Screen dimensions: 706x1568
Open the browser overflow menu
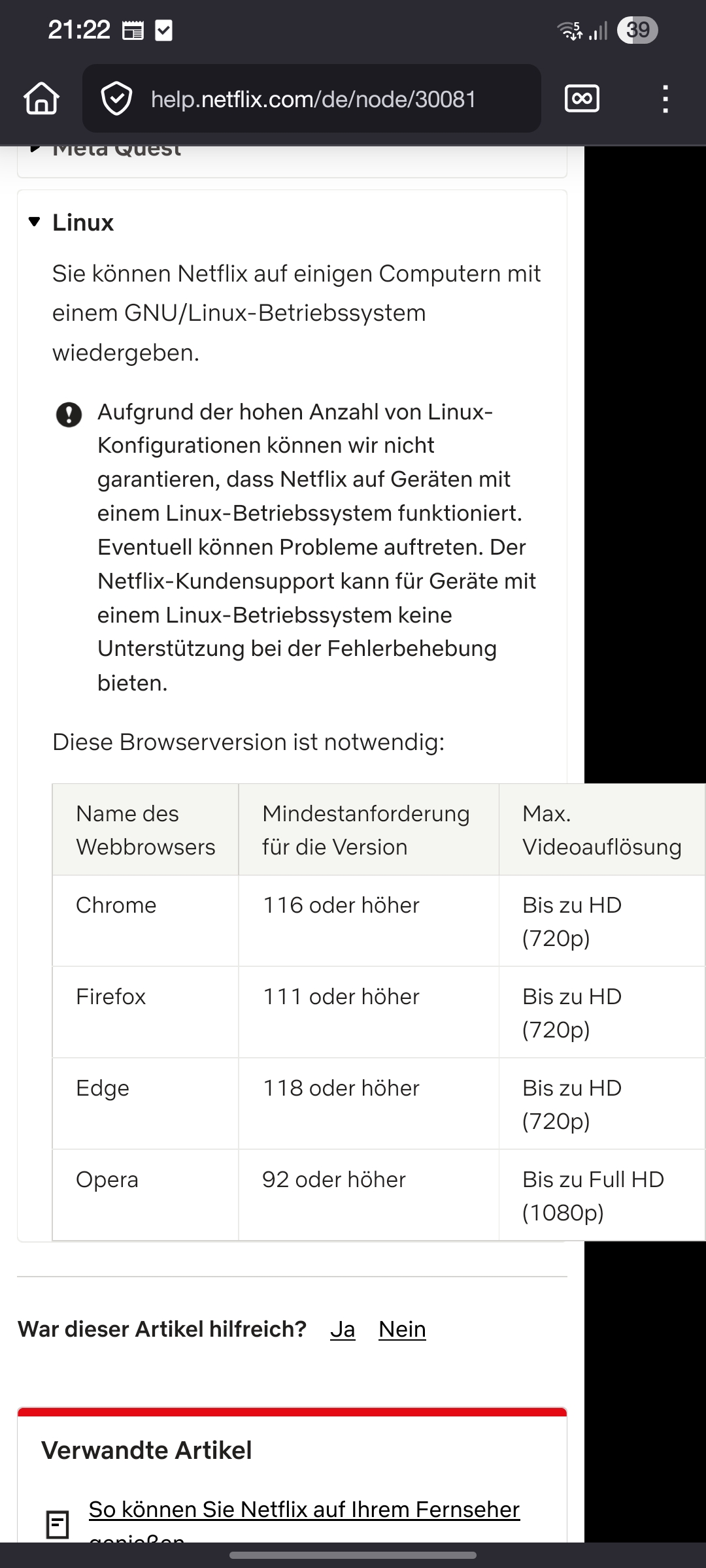(x=665, y=99)
